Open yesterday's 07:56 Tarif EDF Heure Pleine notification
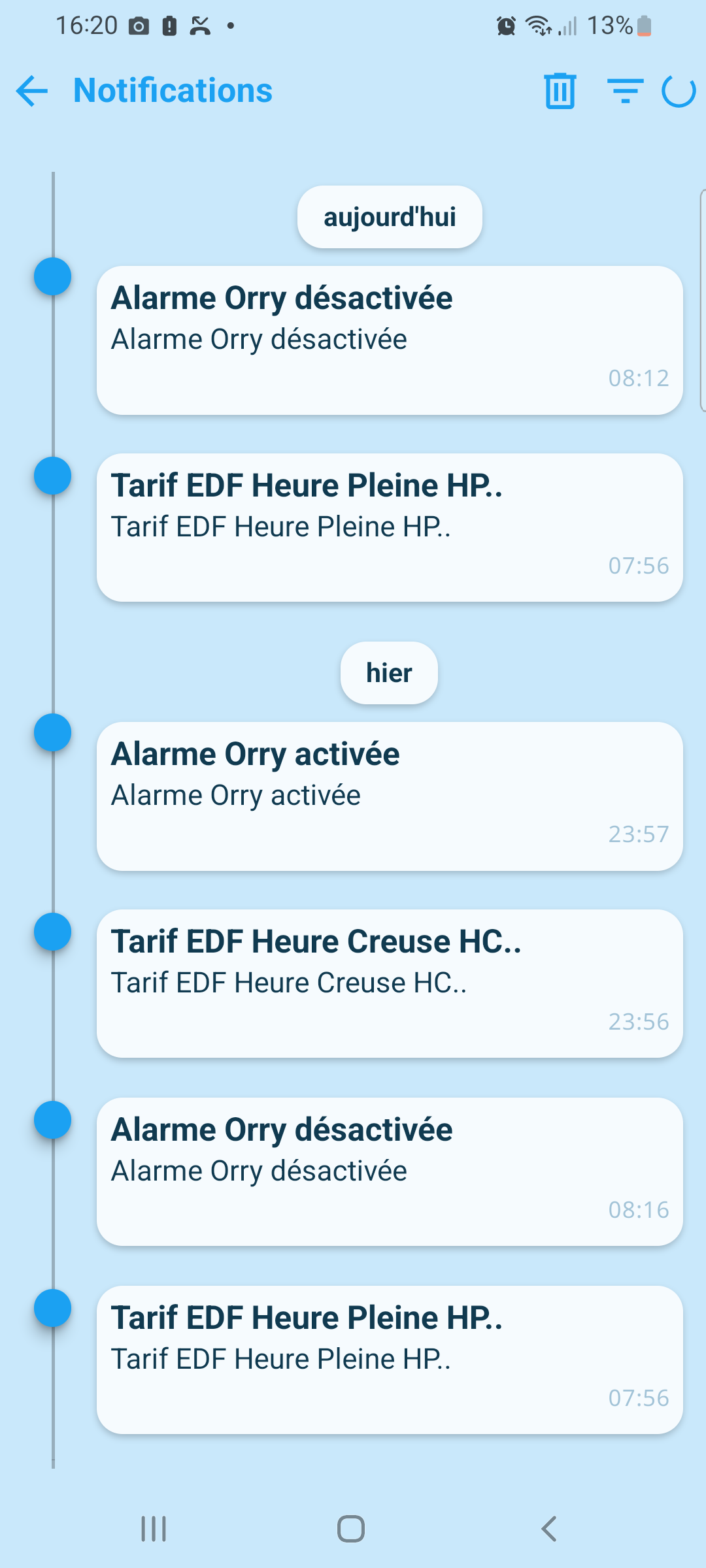 point(390,1360)
